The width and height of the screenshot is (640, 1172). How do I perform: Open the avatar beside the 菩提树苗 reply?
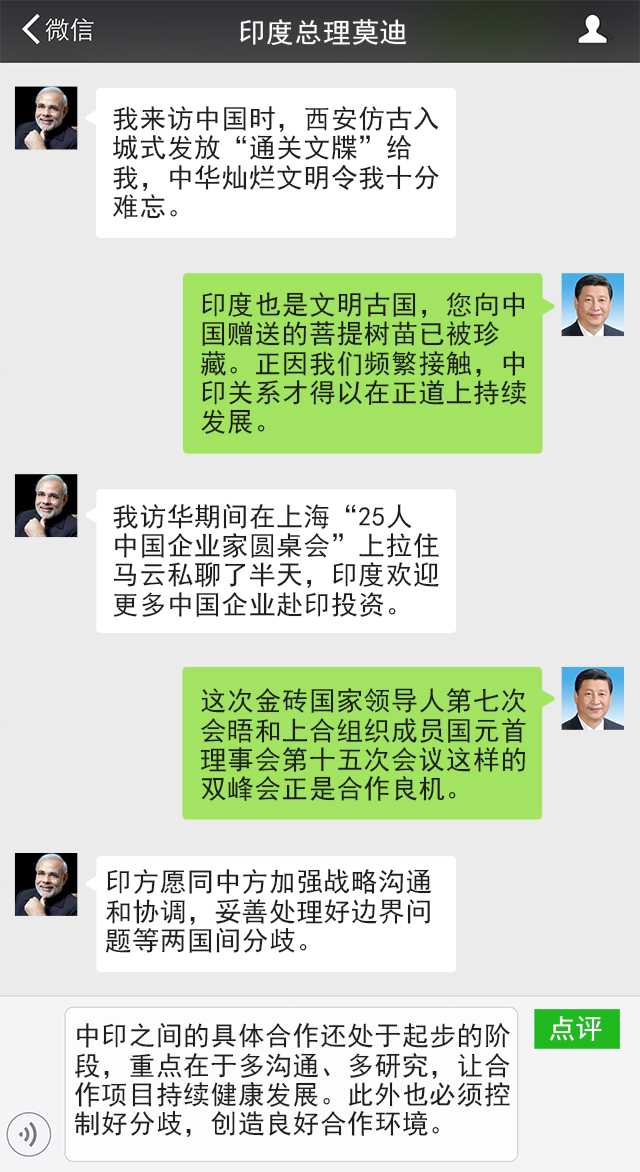click(x=592, y=304)
